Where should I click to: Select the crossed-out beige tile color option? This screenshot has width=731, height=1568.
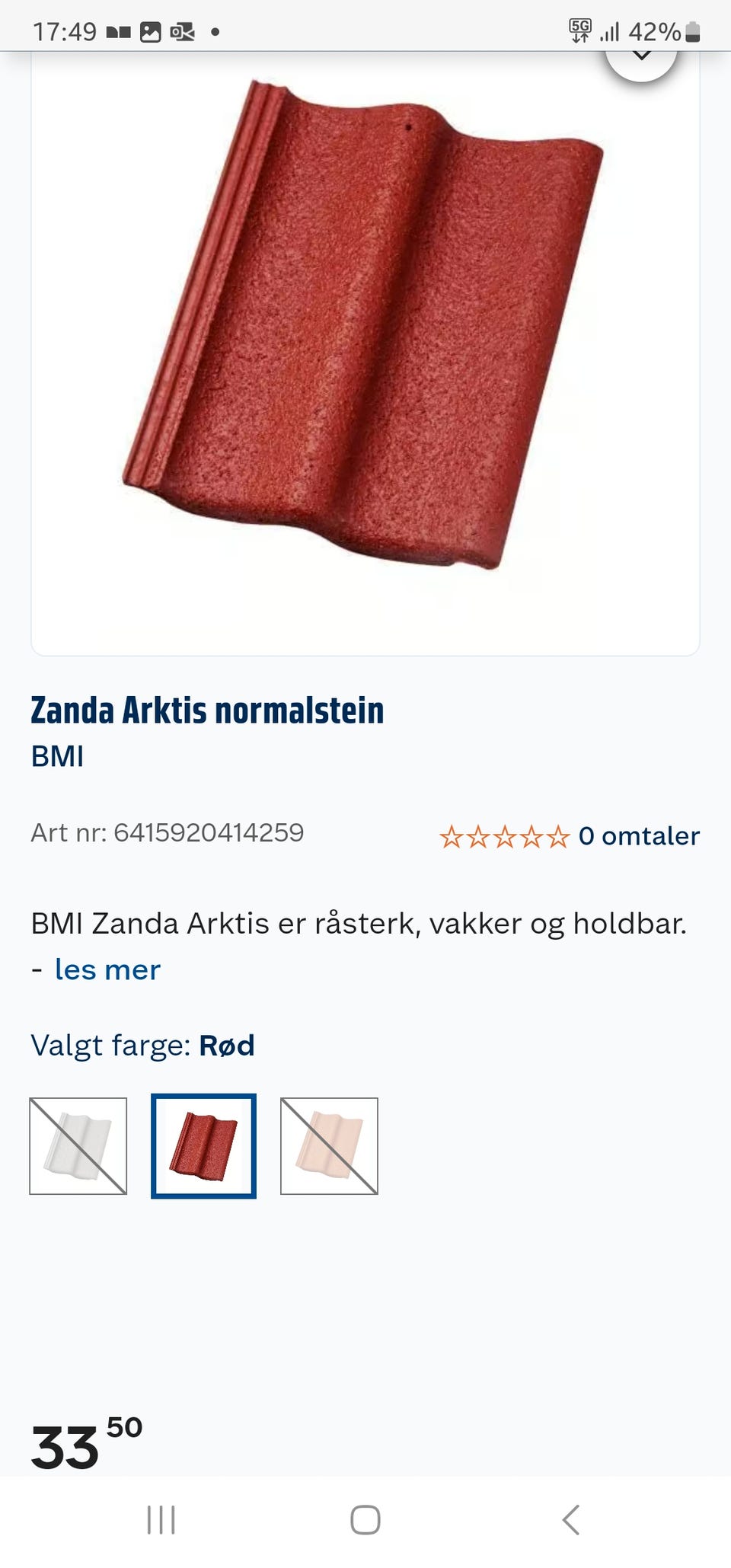tap(329, 1146)
